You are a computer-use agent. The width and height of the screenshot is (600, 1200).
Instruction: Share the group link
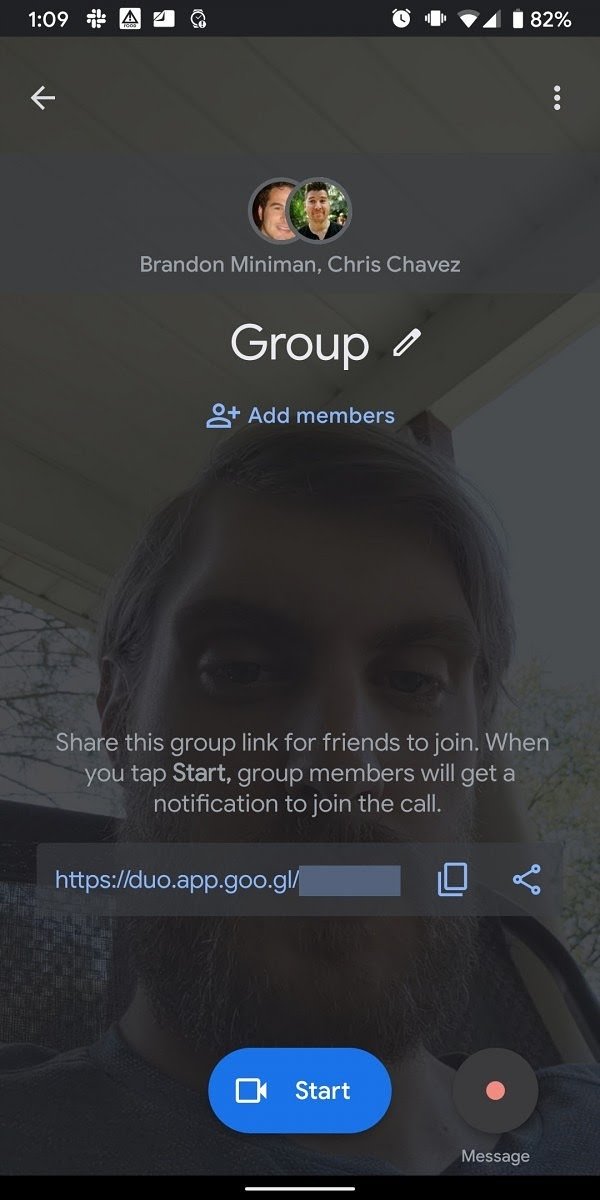[526, 880]
